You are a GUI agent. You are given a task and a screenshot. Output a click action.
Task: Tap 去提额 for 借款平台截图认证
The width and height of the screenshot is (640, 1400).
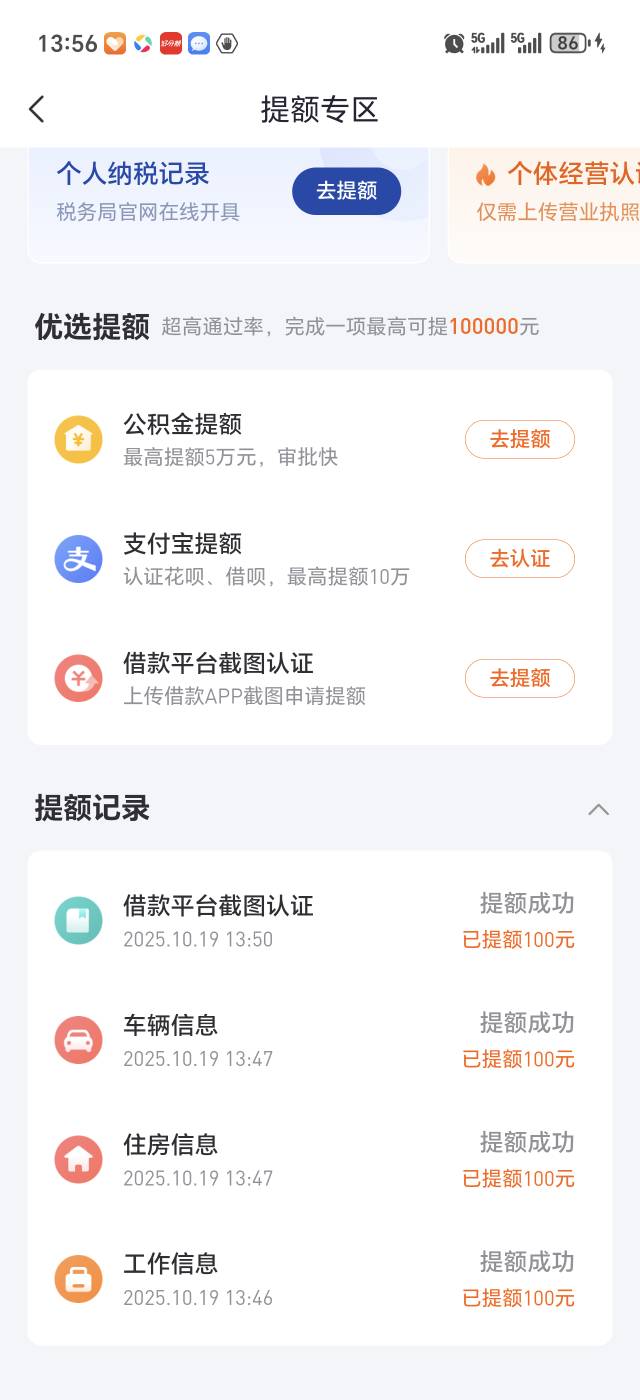(x=519, y=678)
